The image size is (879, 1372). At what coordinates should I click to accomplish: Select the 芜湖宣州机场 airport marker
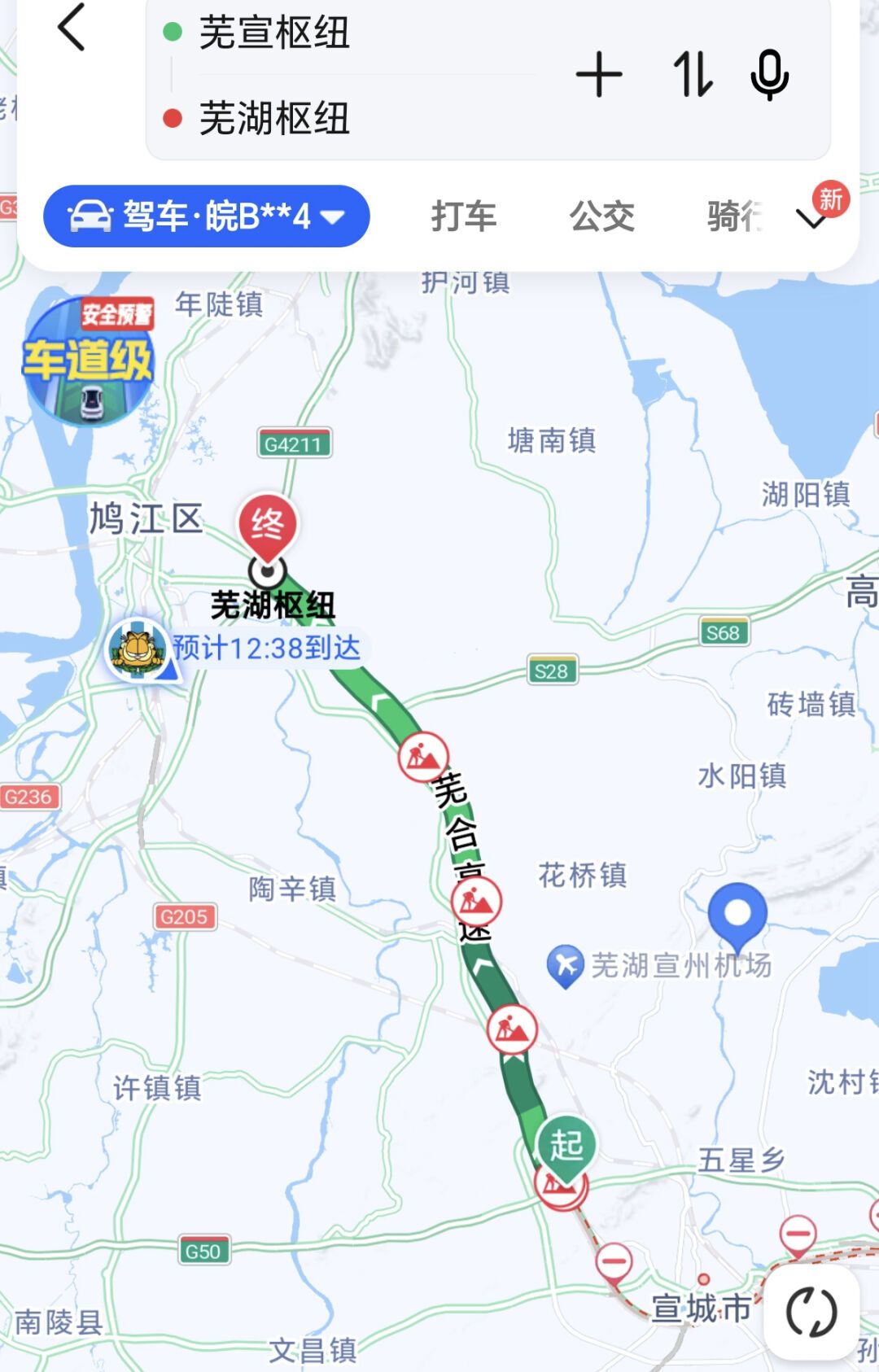click(x=565, y=966)
